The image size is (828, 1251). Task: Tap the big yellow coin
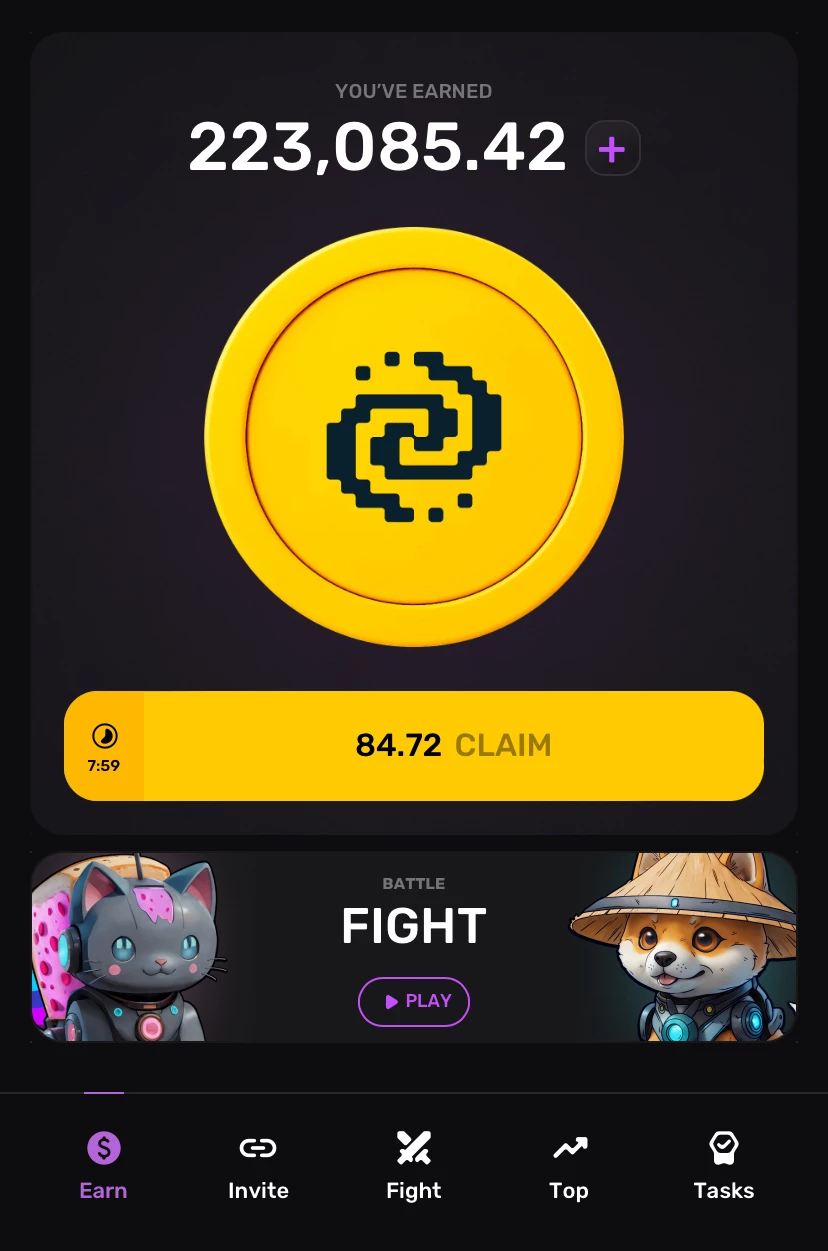pos(414,437)
